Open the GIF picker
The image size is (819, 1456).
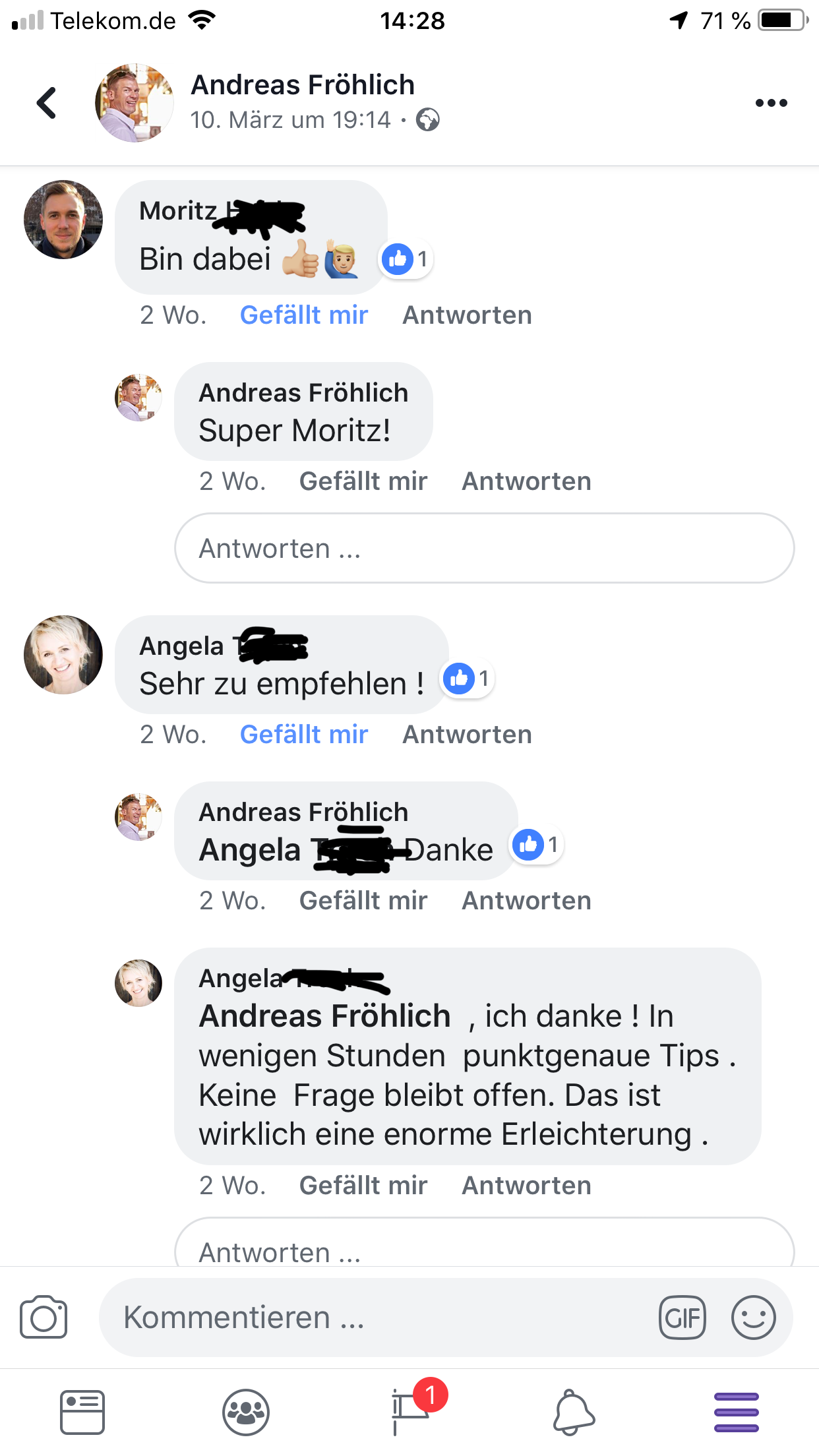(682, 1318)
